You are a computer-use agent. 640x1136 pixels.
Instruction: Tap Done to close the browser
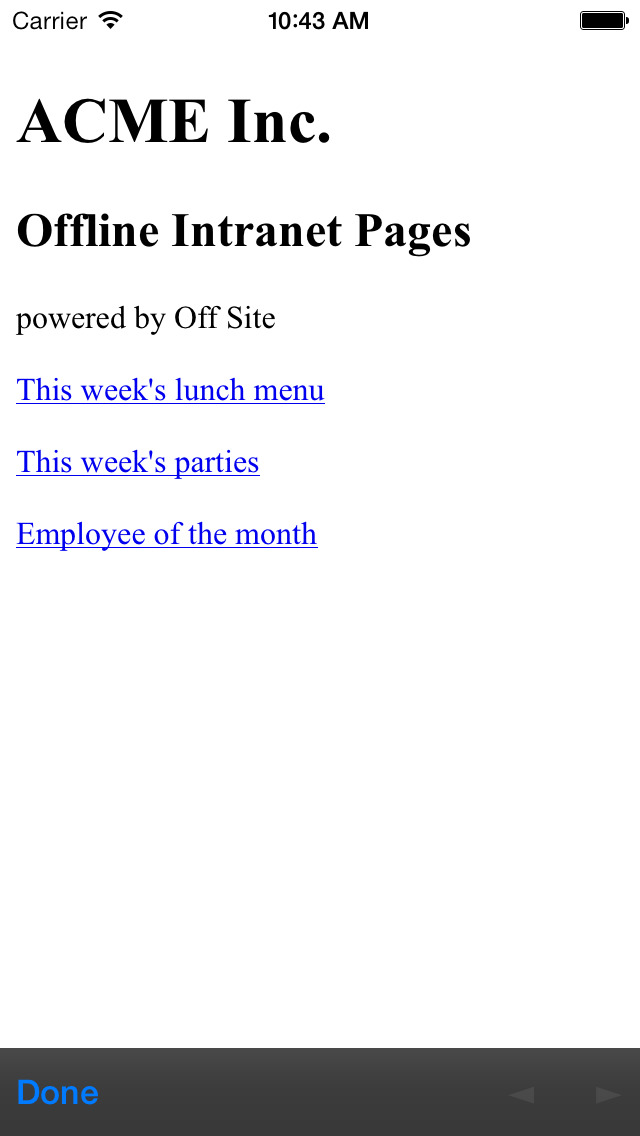(x=57, y=1093)
